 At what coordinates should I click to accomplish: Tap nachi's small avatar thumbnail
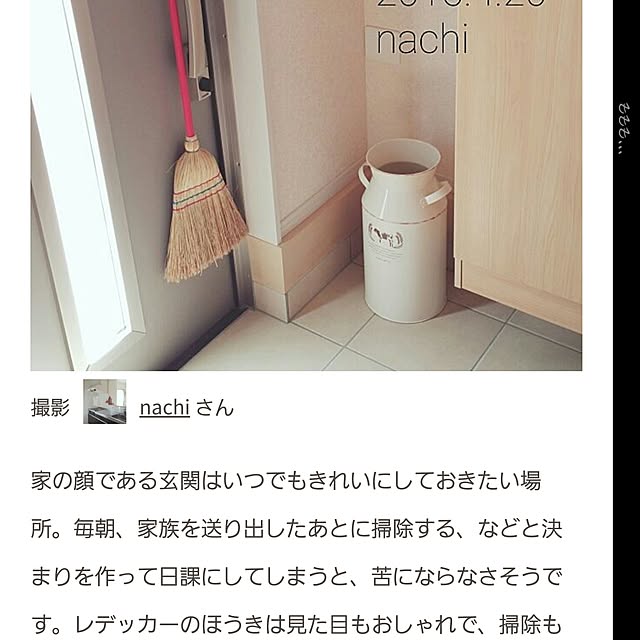[x=104, y=402]
